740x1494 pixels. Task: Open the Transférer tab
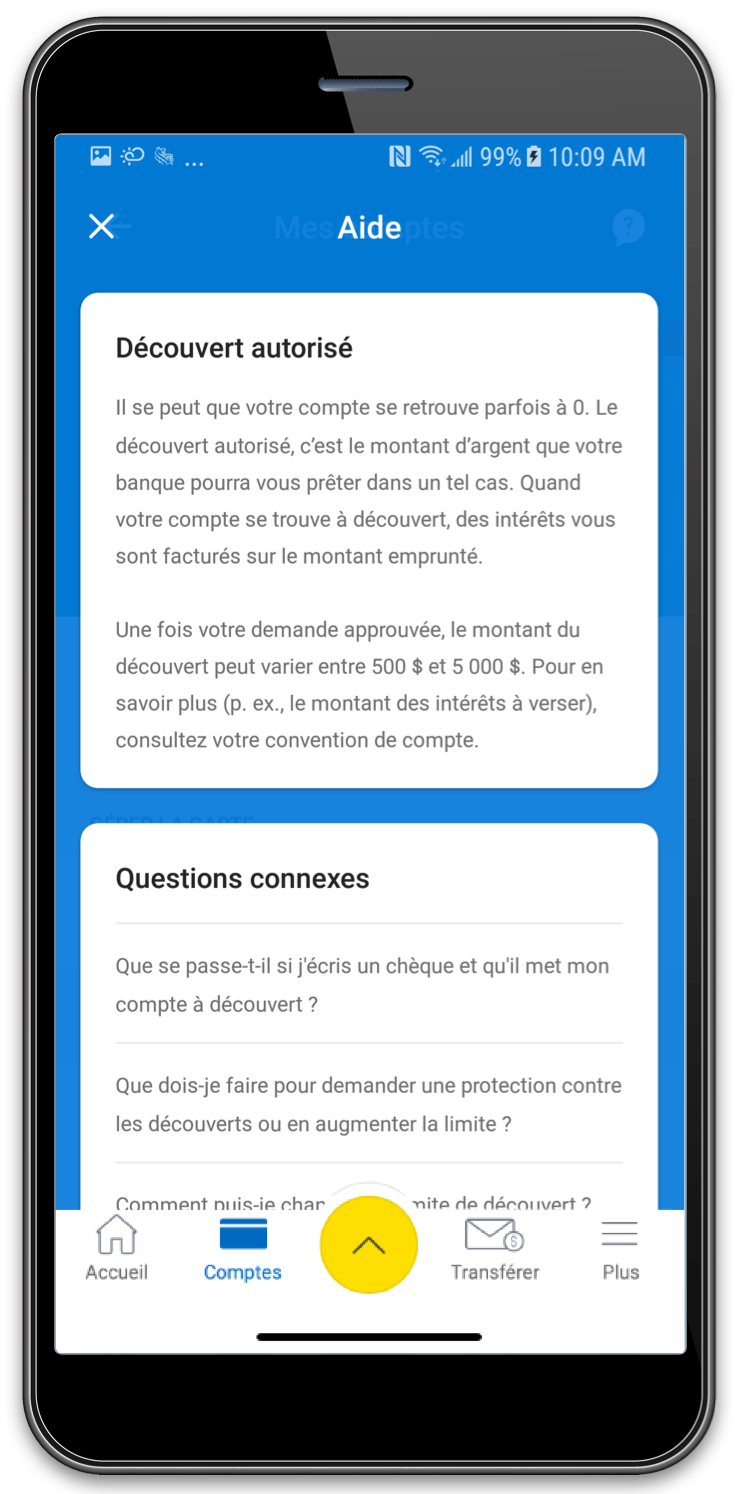pyautogui.click(x=494, y=1248)
